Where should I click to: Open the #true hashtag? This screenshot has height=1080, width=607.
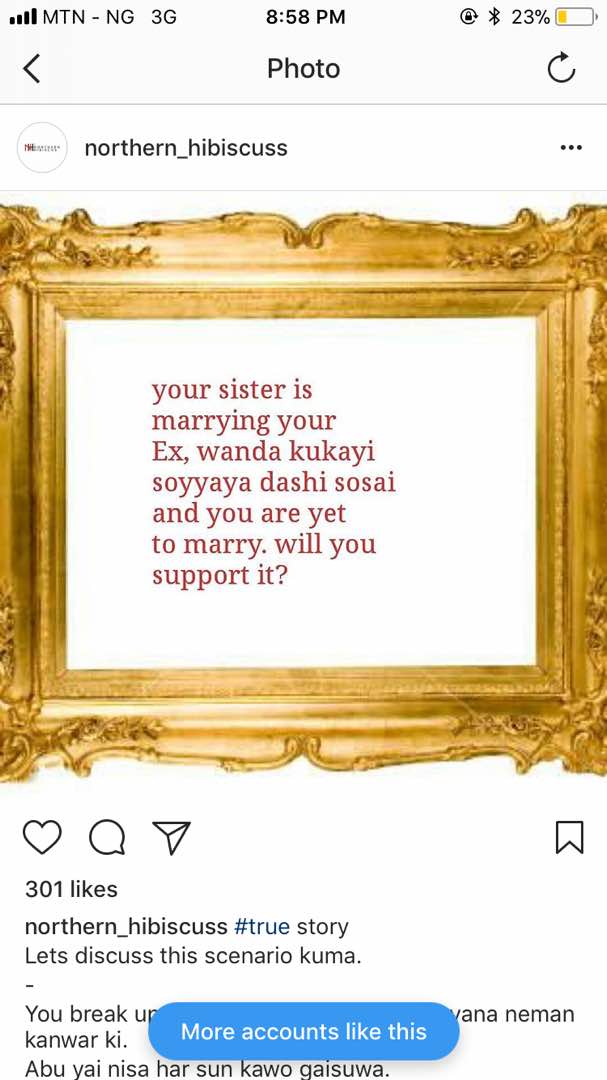262,927
